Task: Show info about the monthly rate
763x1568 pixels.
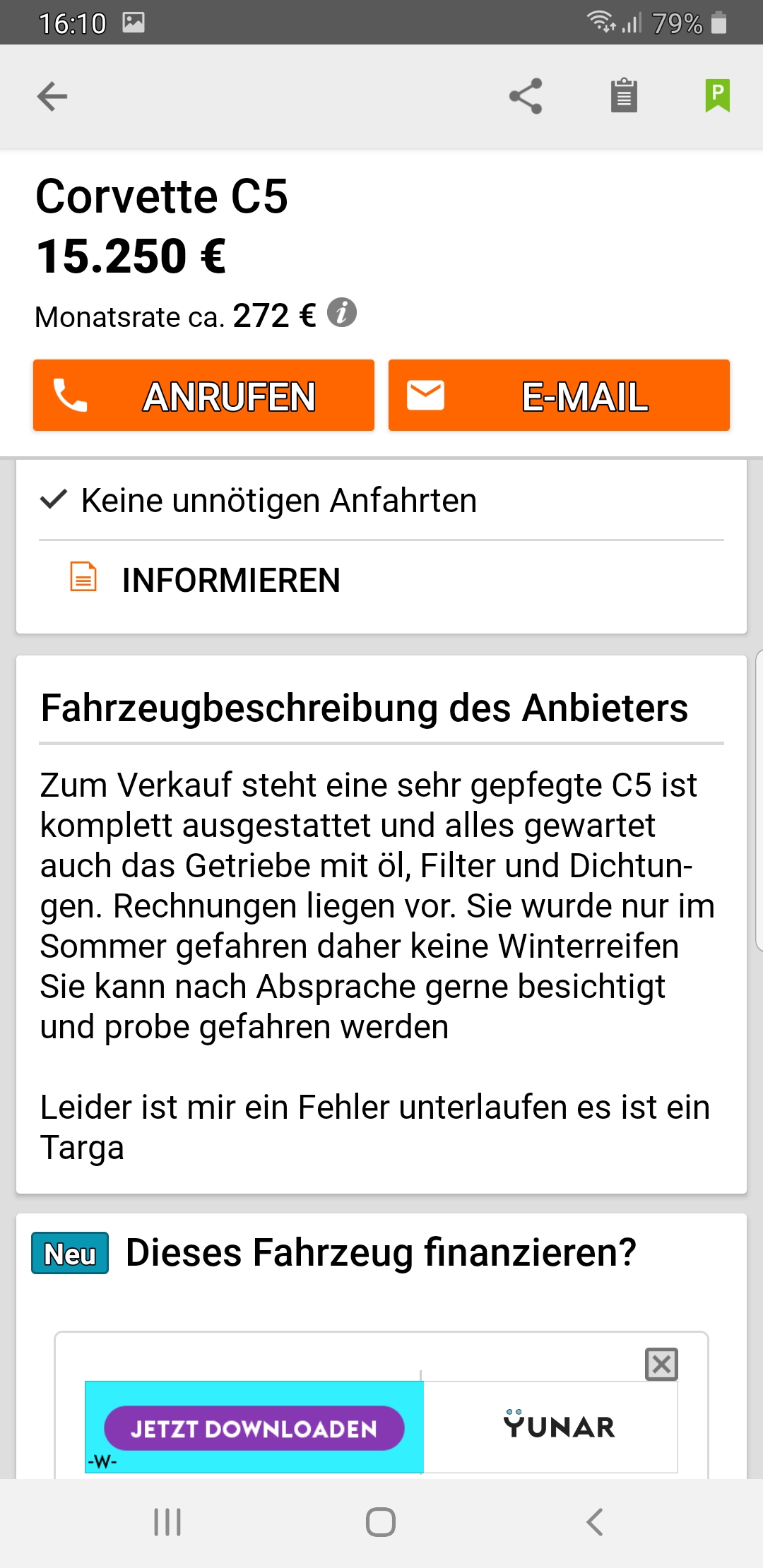Action: [342, 313]
